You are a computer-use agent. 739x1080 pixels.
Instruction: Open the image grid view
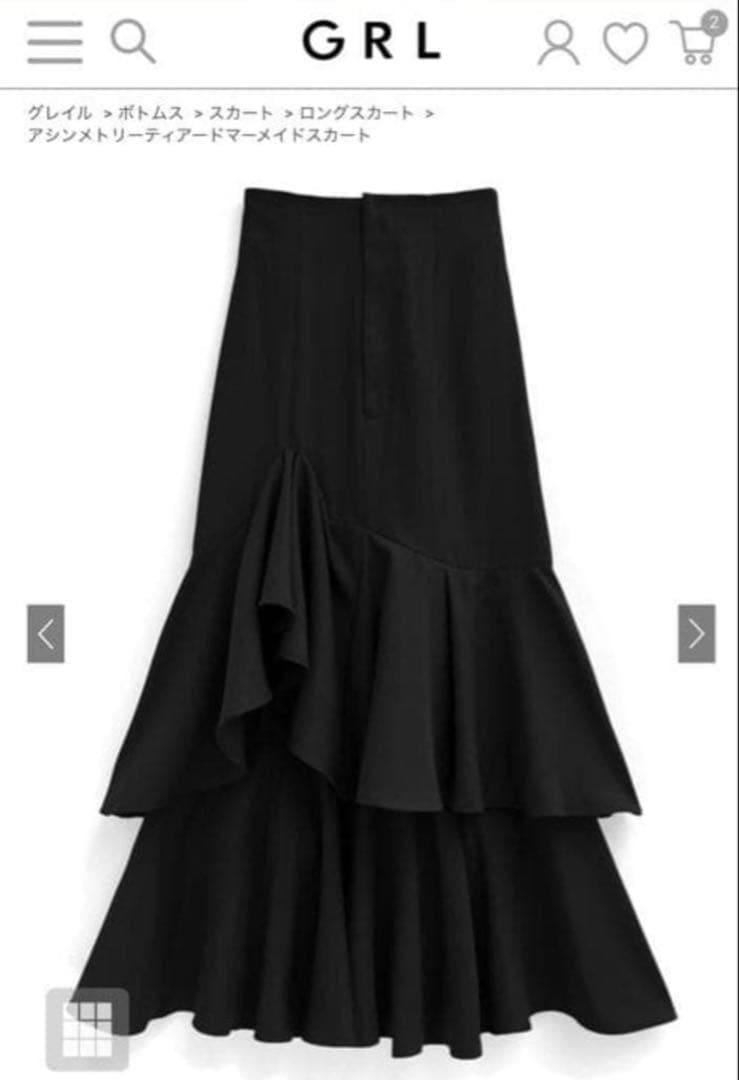[x=87, y=1029]
